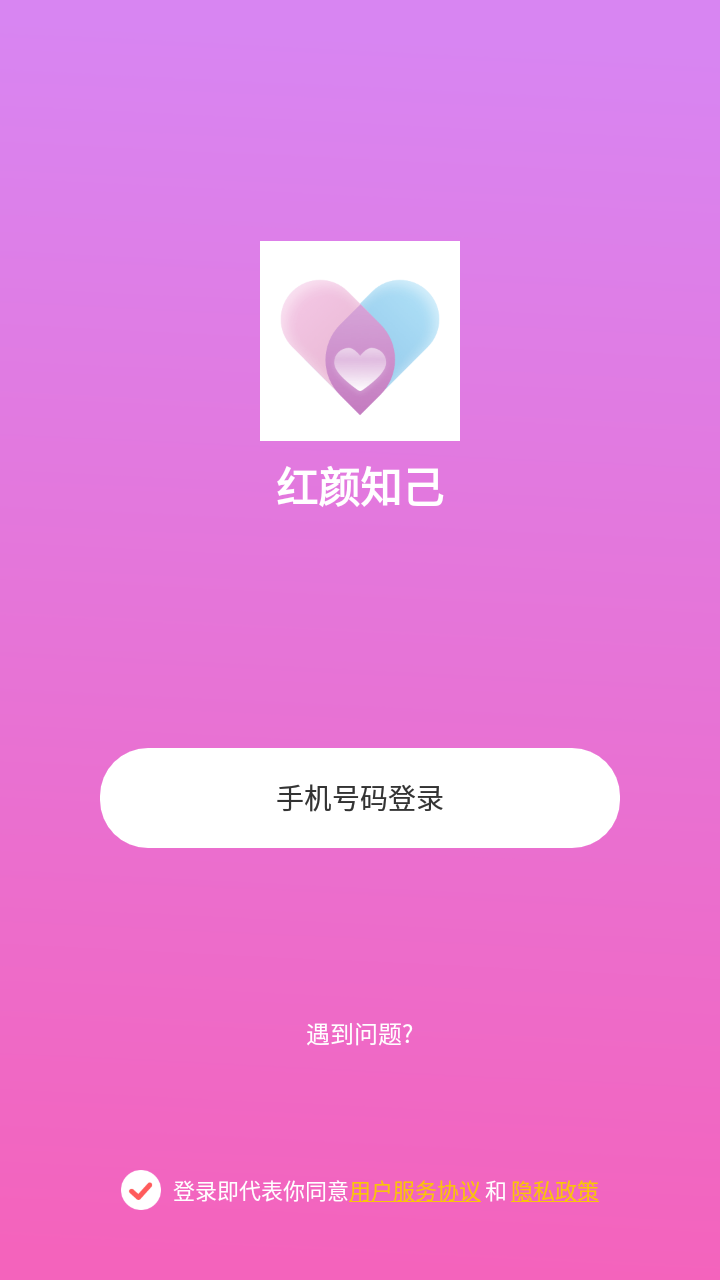Open the 用户服务协议 link
The width and height of the screenshot is (720, 1280).
(415, 1191)
